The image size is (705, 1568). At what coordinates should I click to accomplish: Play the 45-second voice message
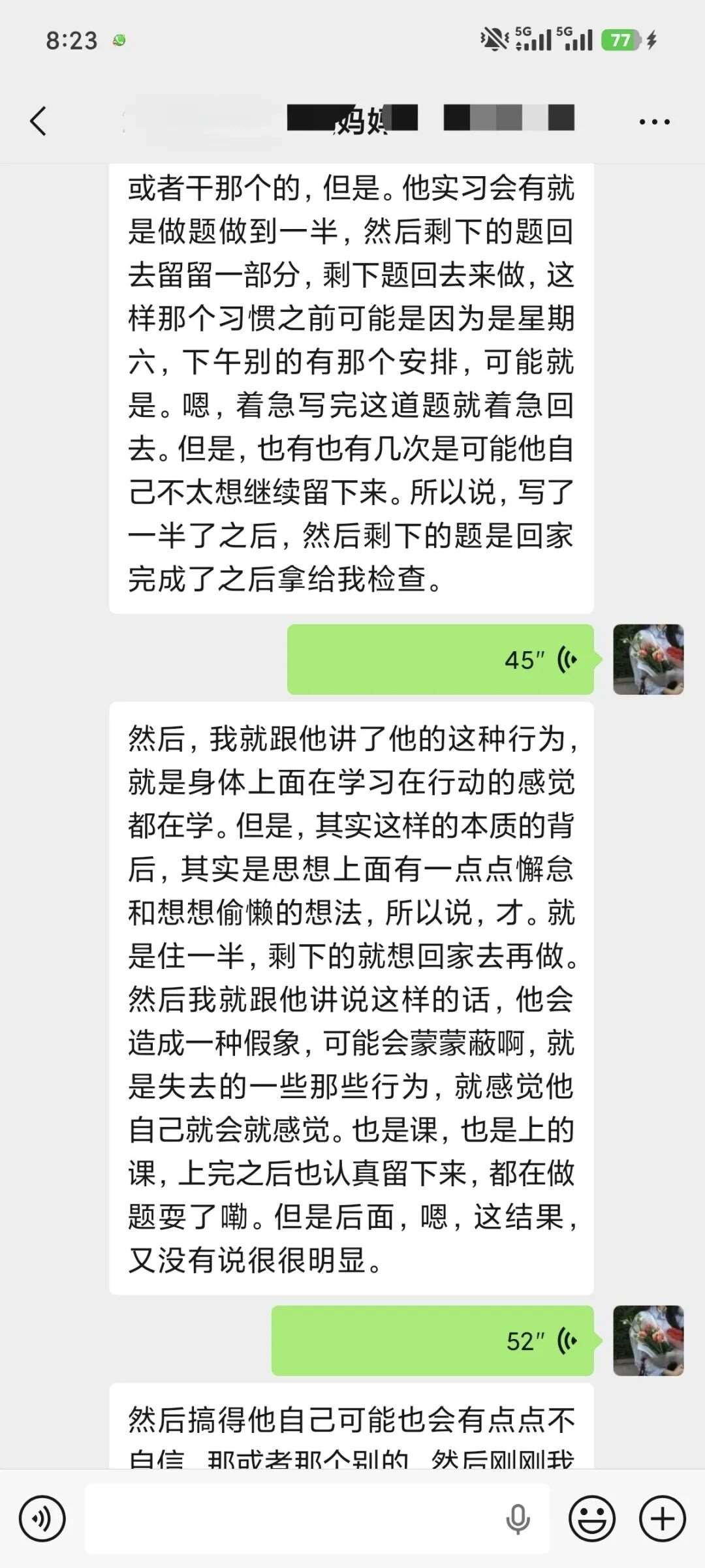[x=440, y=660]
